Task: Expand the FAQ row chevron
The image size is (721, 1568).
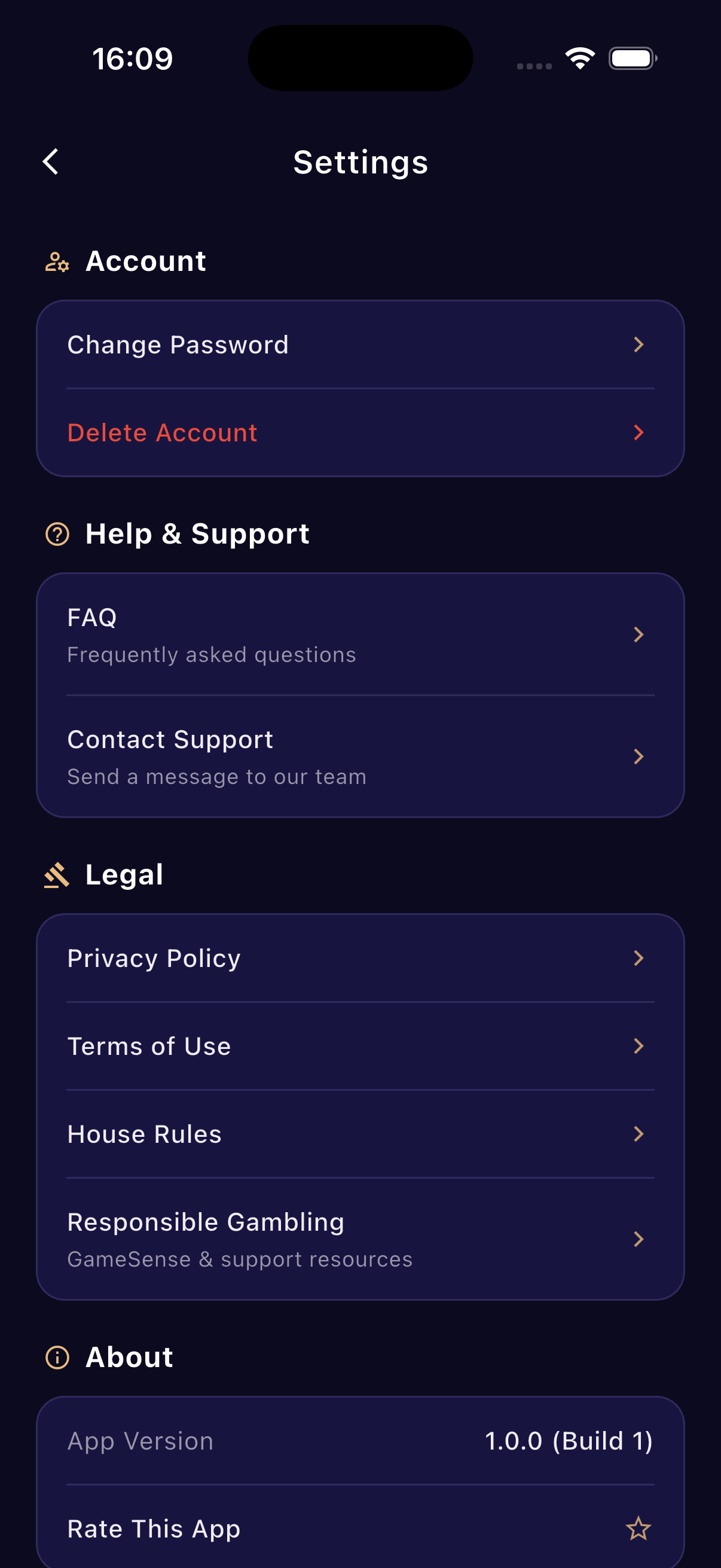Action: pos(638,634)
